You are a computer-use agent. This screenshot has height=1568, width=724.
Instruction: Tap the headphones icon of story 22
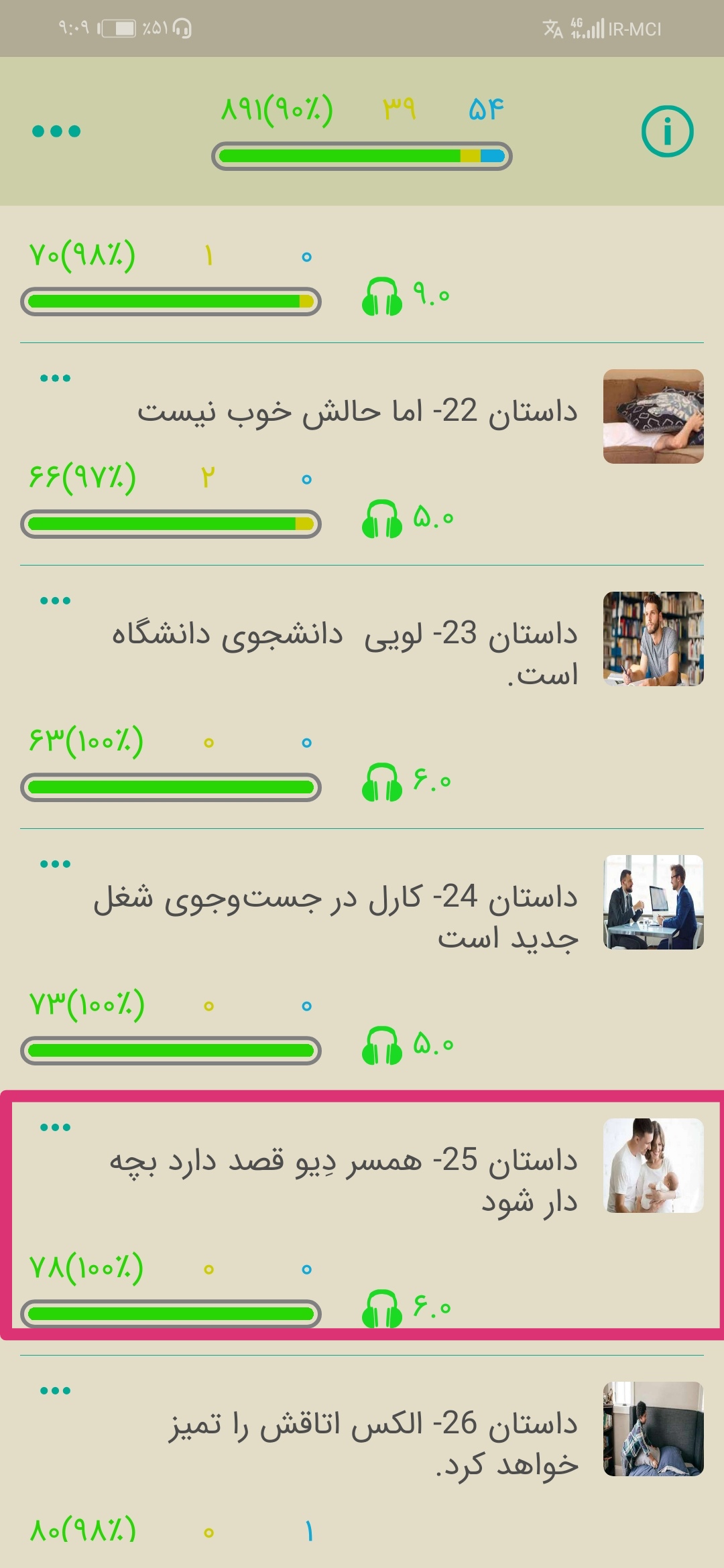point(382,519)
